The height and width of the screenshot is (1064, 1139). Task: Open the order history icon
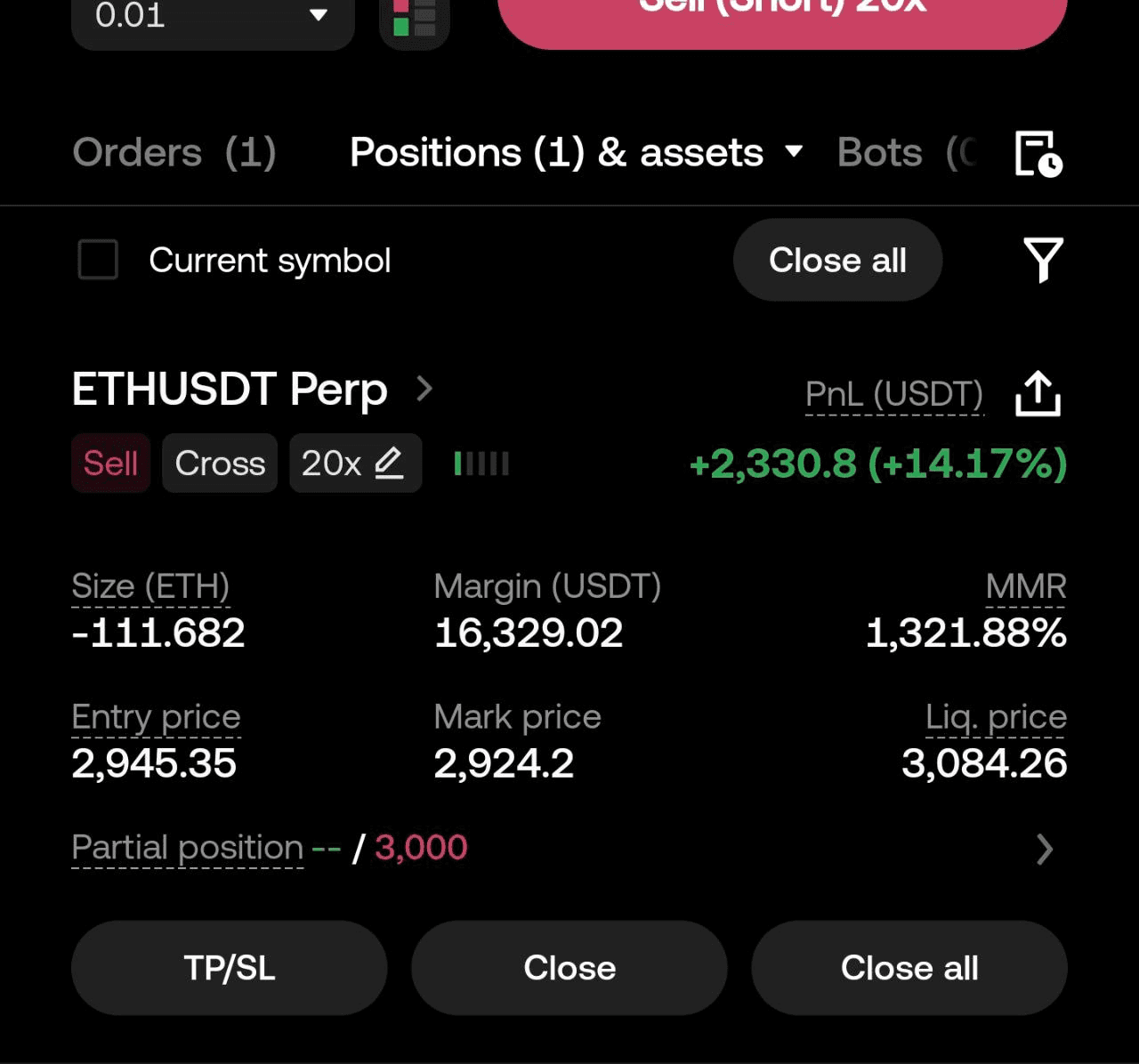pos(1038,154)
